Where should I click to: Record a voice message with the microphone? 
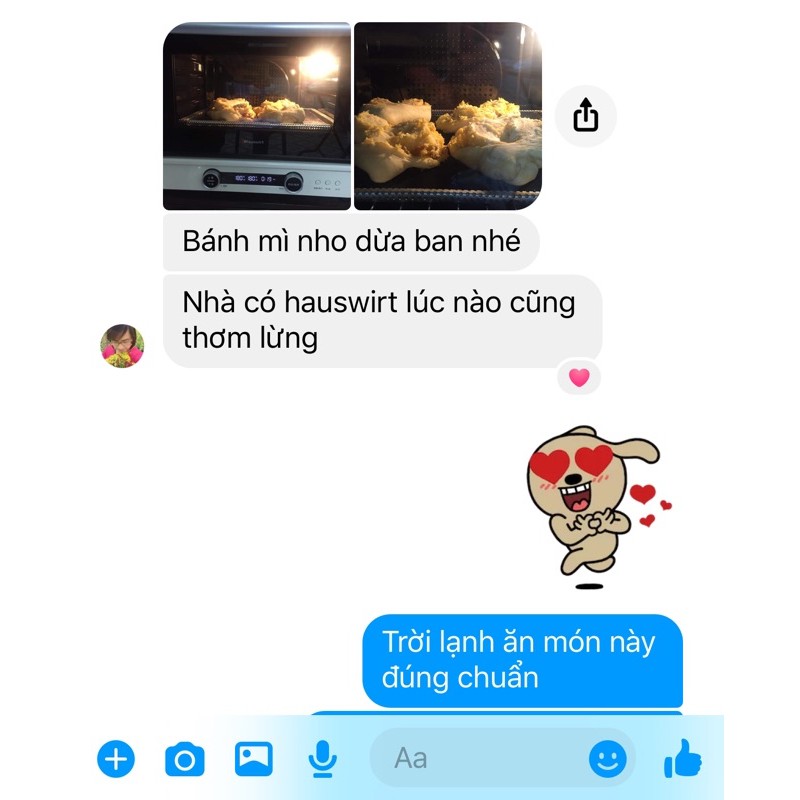coord(322,759)
